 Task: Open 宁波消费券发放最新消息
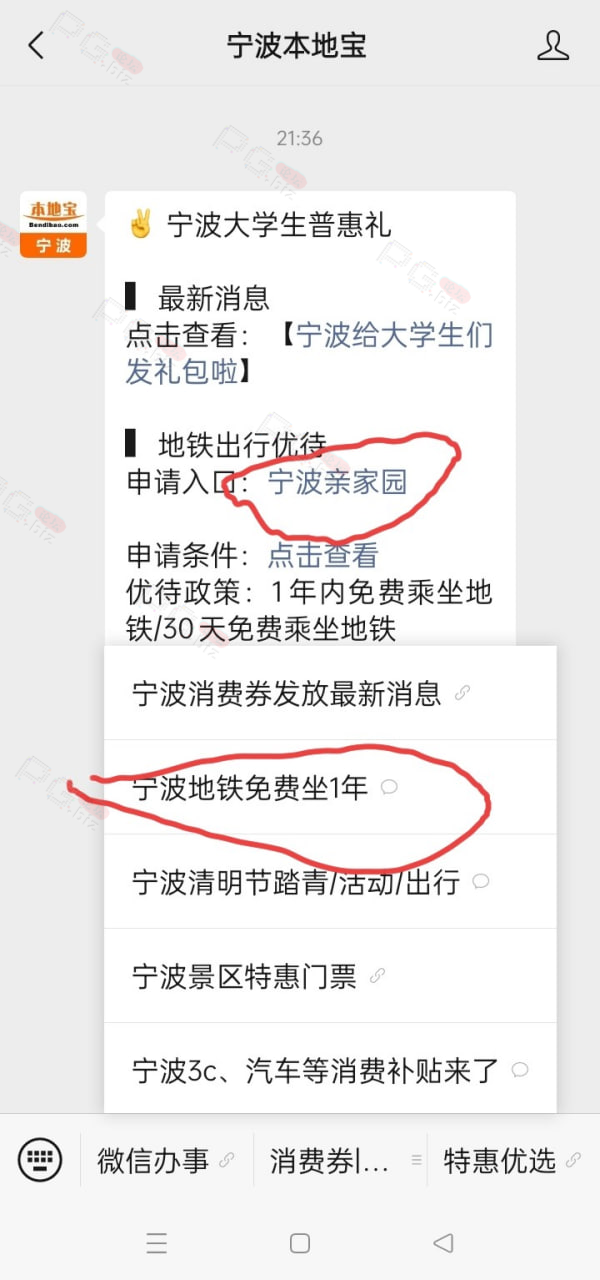pyautogui.click(x=330, y=693)
